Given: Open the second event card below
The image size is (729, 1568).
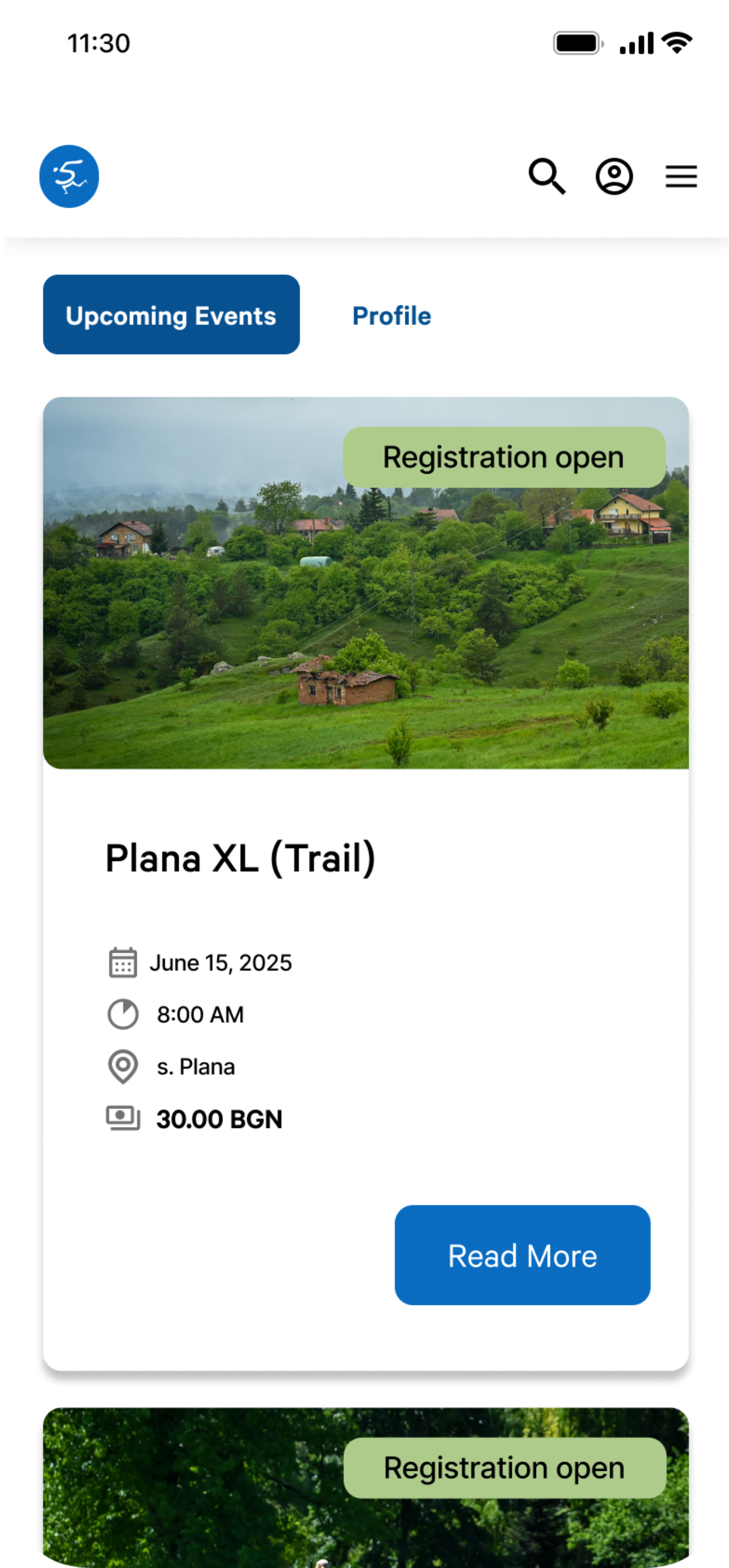Looking at the screenshot, I should tap(364, 1491).
